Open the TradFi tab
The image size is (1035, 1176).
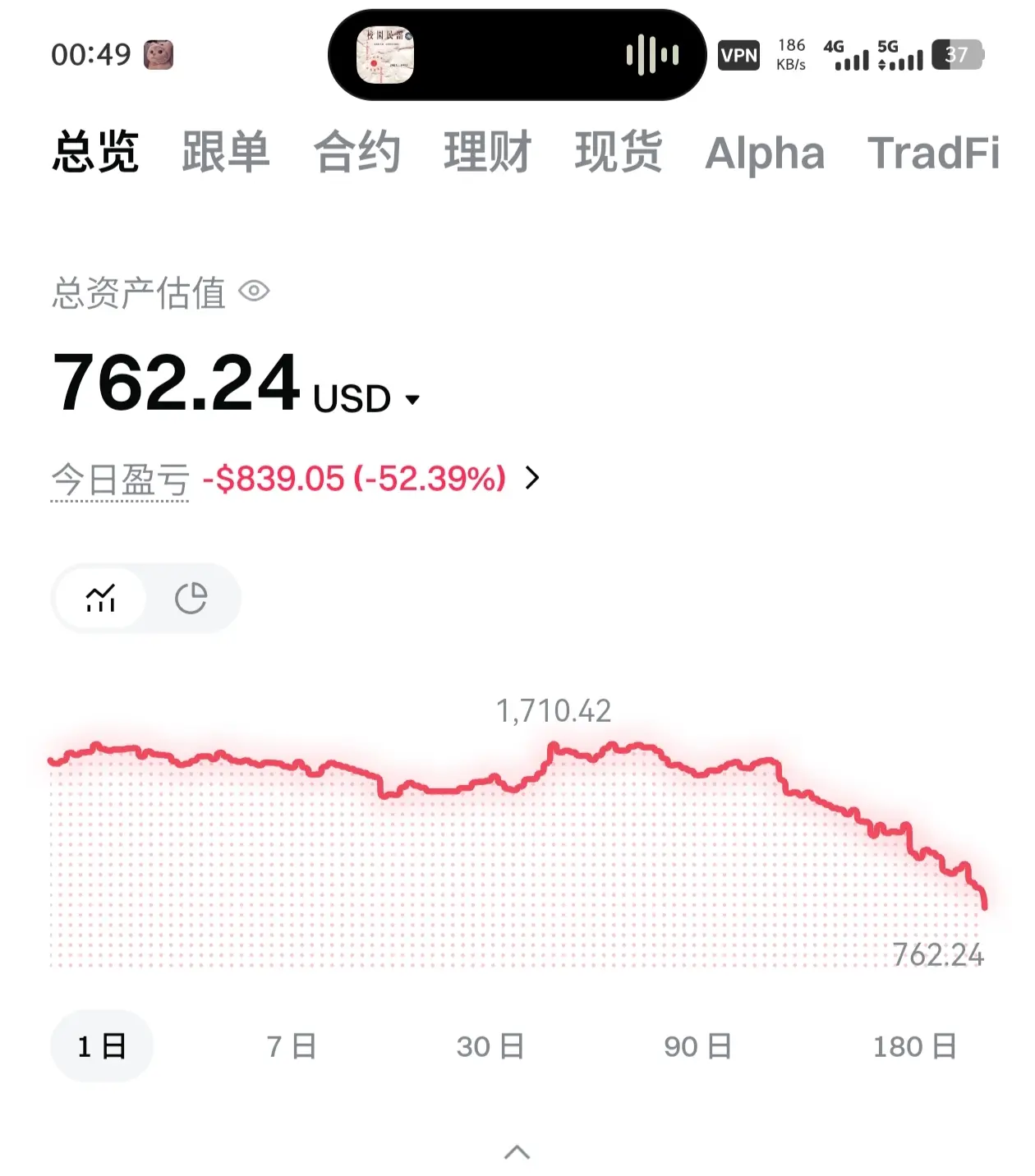click(x=933, y=153)
